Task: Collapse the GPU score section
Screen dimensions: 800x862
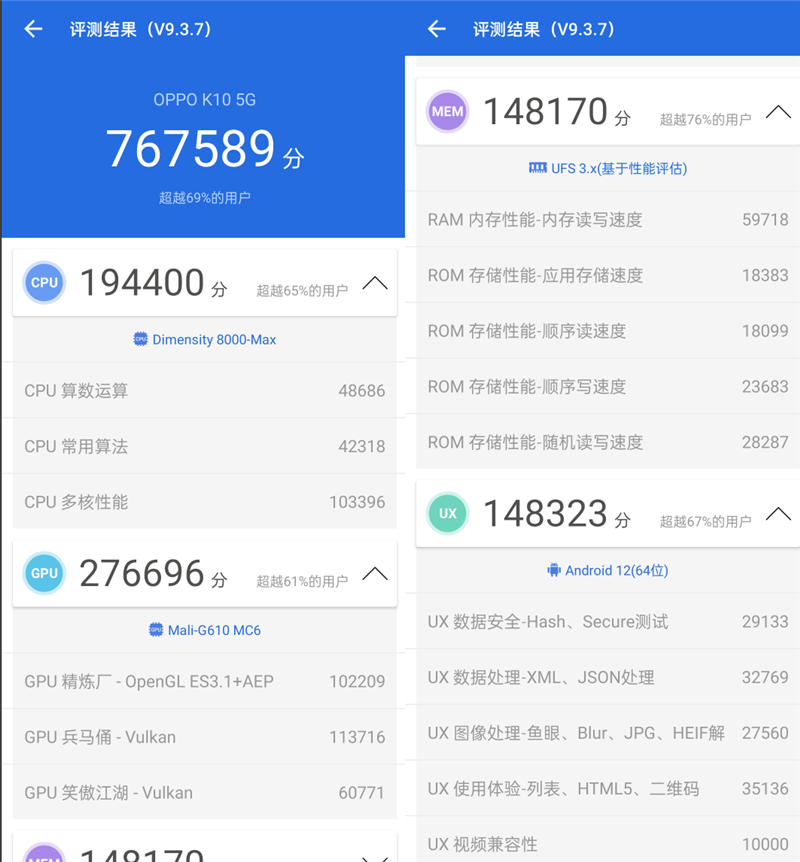Action: [x=375, y=573]
